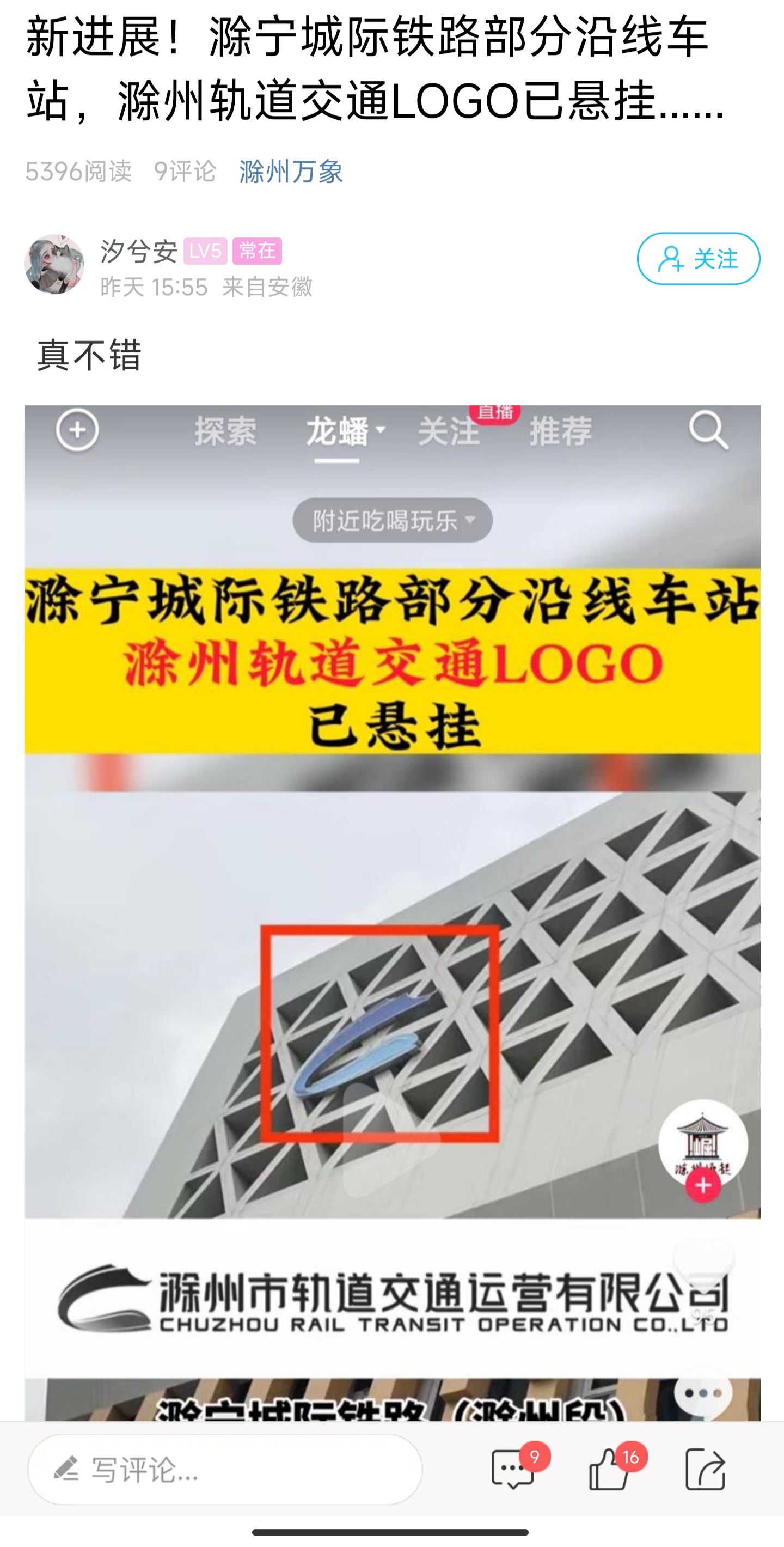
Task: Open the 滁州万象 topic link
Action: (x=291, y=172)
